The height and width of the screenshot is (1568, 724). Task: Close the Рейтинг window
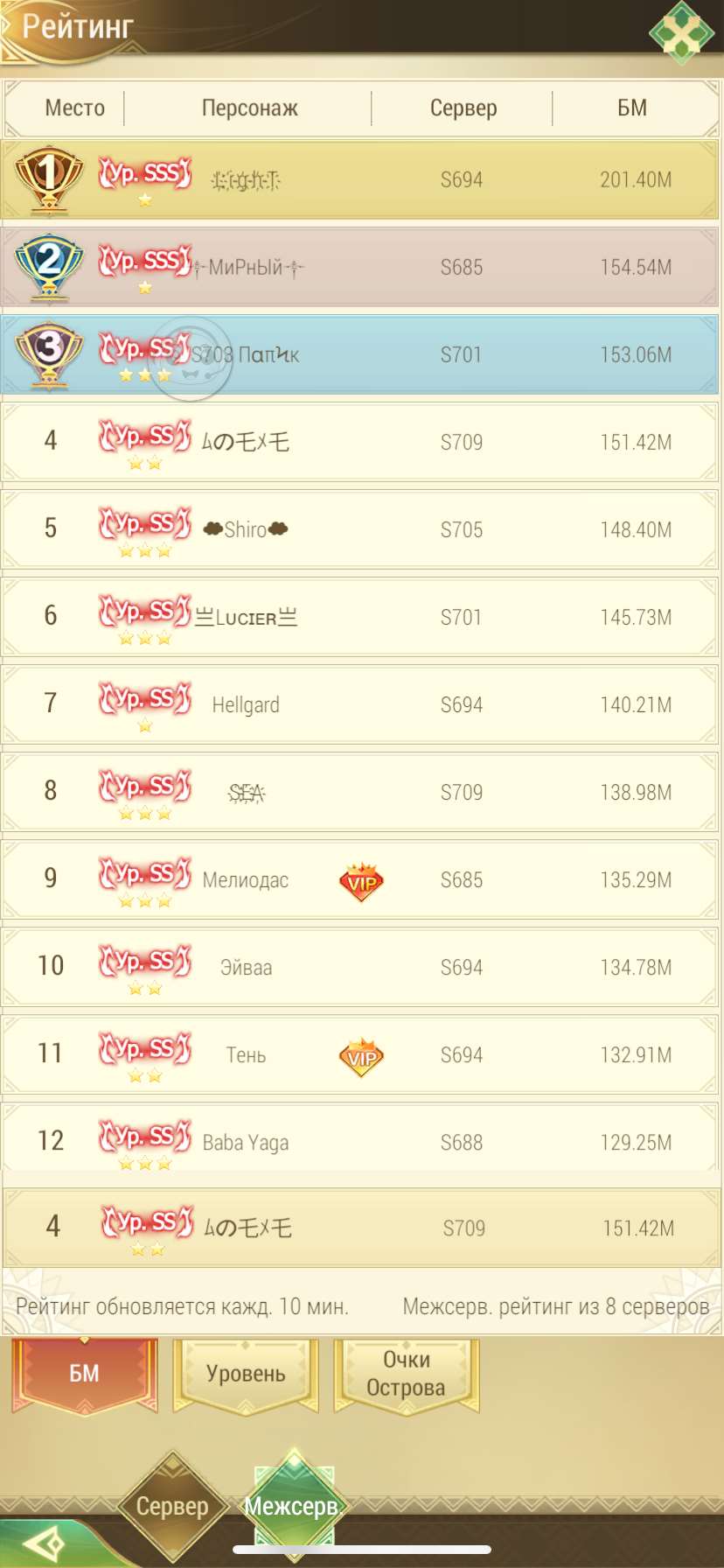click(681, 33)
